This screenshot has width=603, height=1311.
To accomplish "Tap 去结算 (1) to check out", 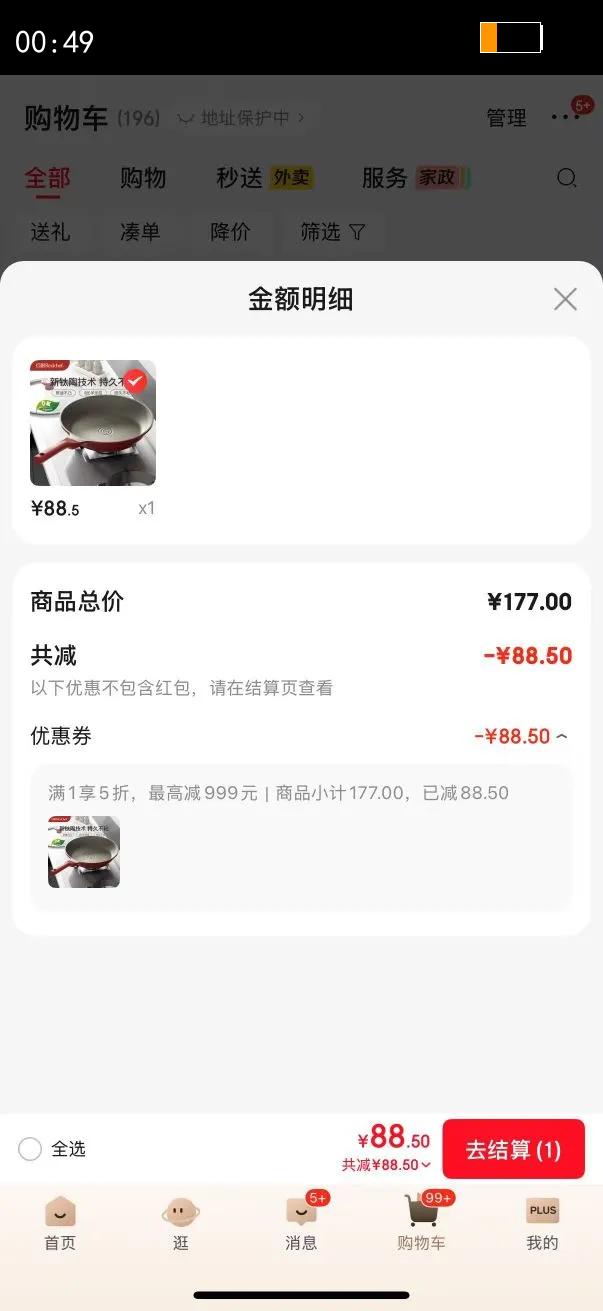I will coord(513,1149).
